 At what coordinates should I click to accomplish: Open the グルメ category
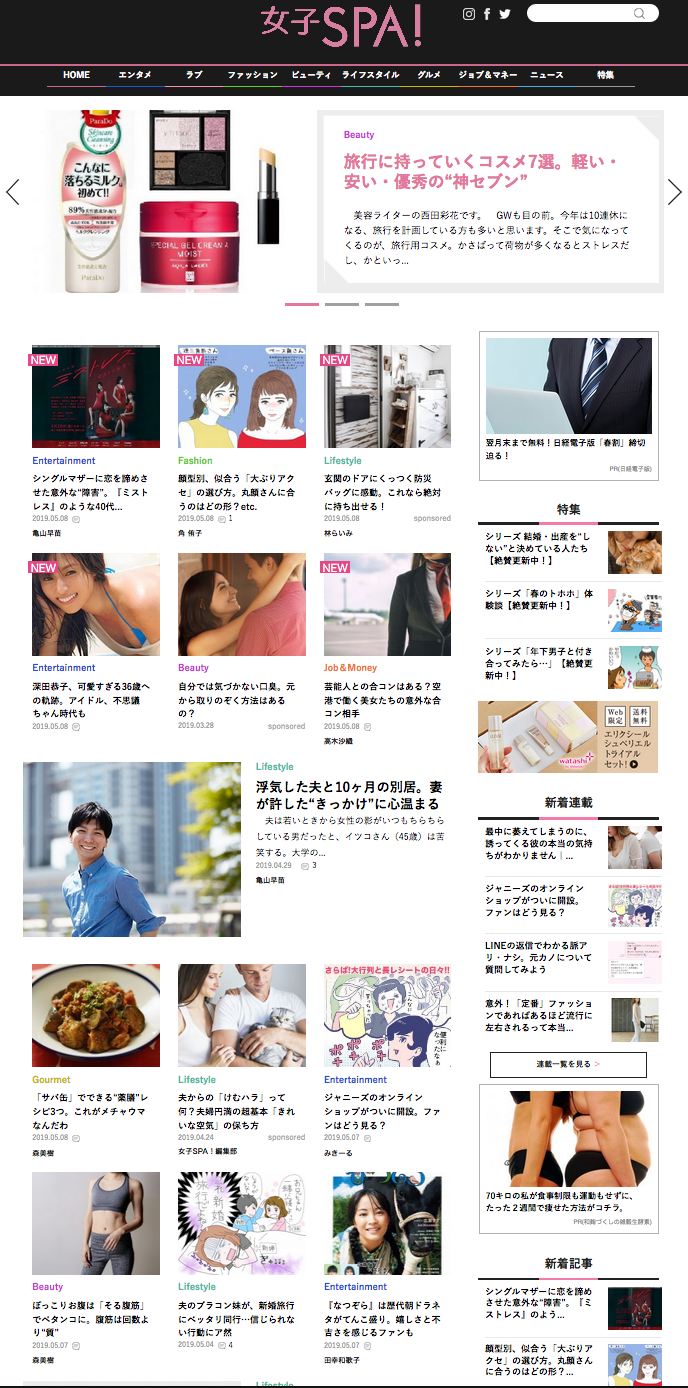pyautogui.click(x=429, y=75)
